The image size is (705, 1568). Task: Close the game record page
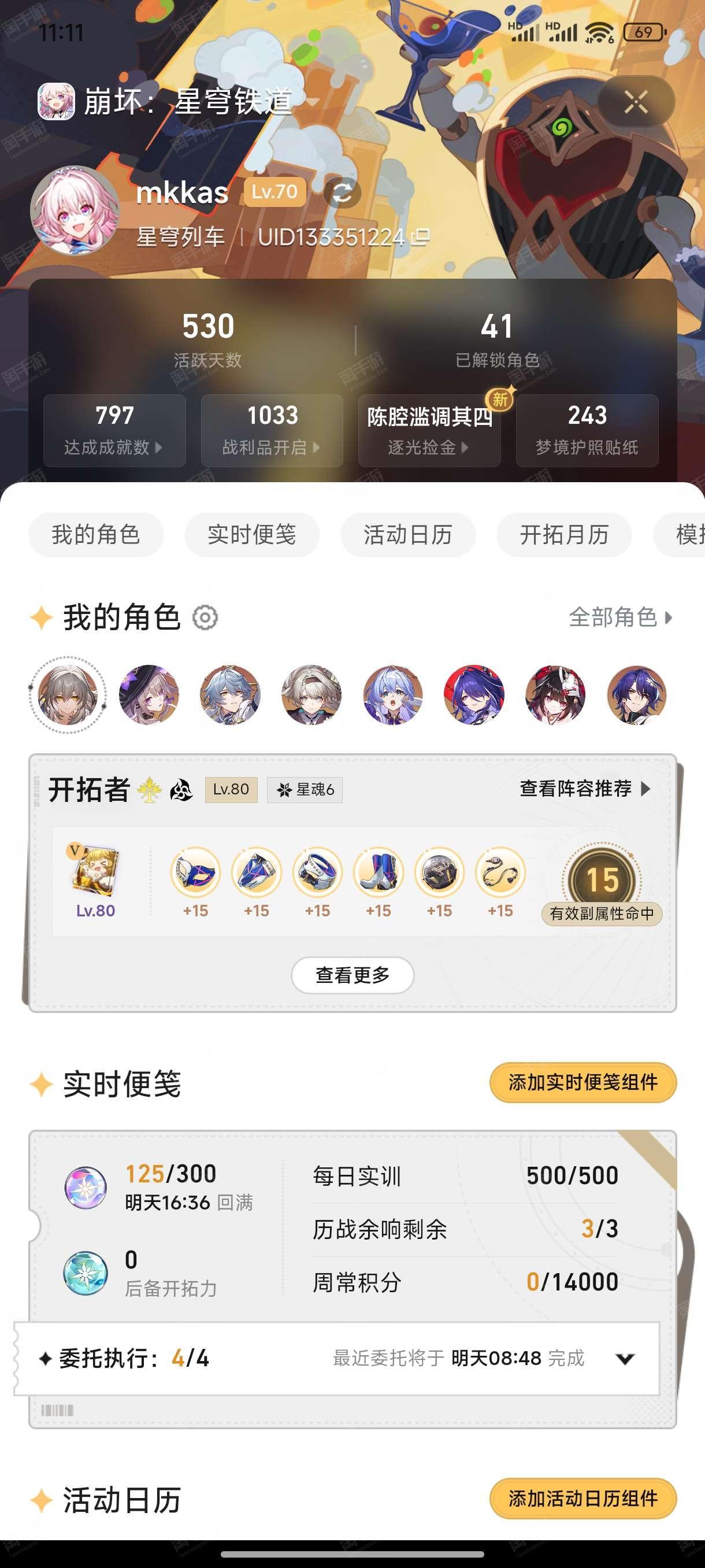click(x=636, y=102)
